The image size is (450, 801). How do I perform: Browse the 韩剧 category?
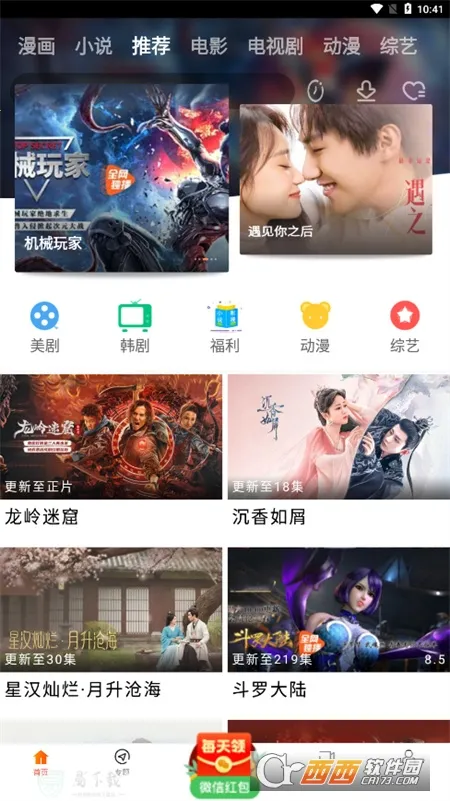click(x=135, y=327)
